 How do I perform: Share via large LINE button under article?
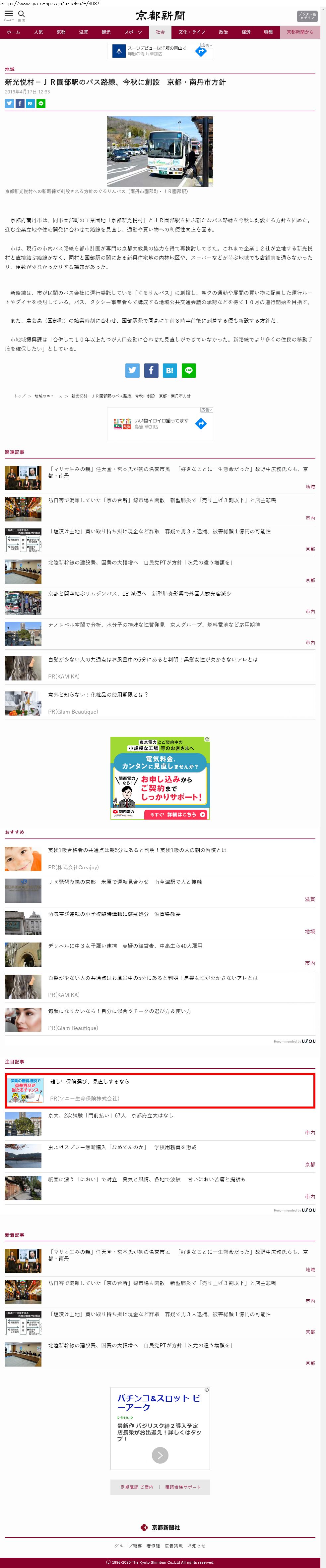point(188,370)
